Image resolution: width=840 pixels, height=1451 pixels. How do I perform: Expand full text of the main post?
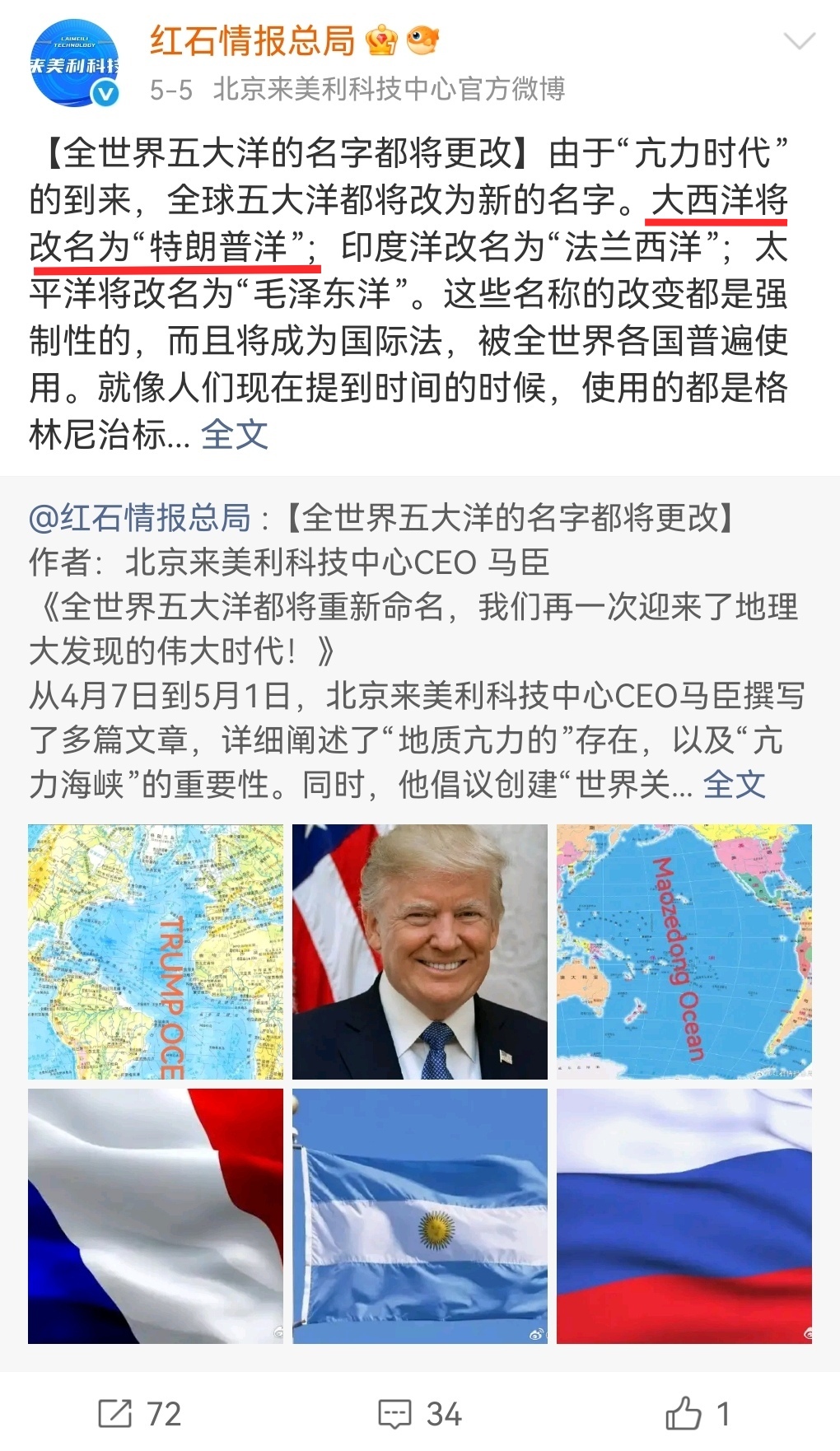235,434
